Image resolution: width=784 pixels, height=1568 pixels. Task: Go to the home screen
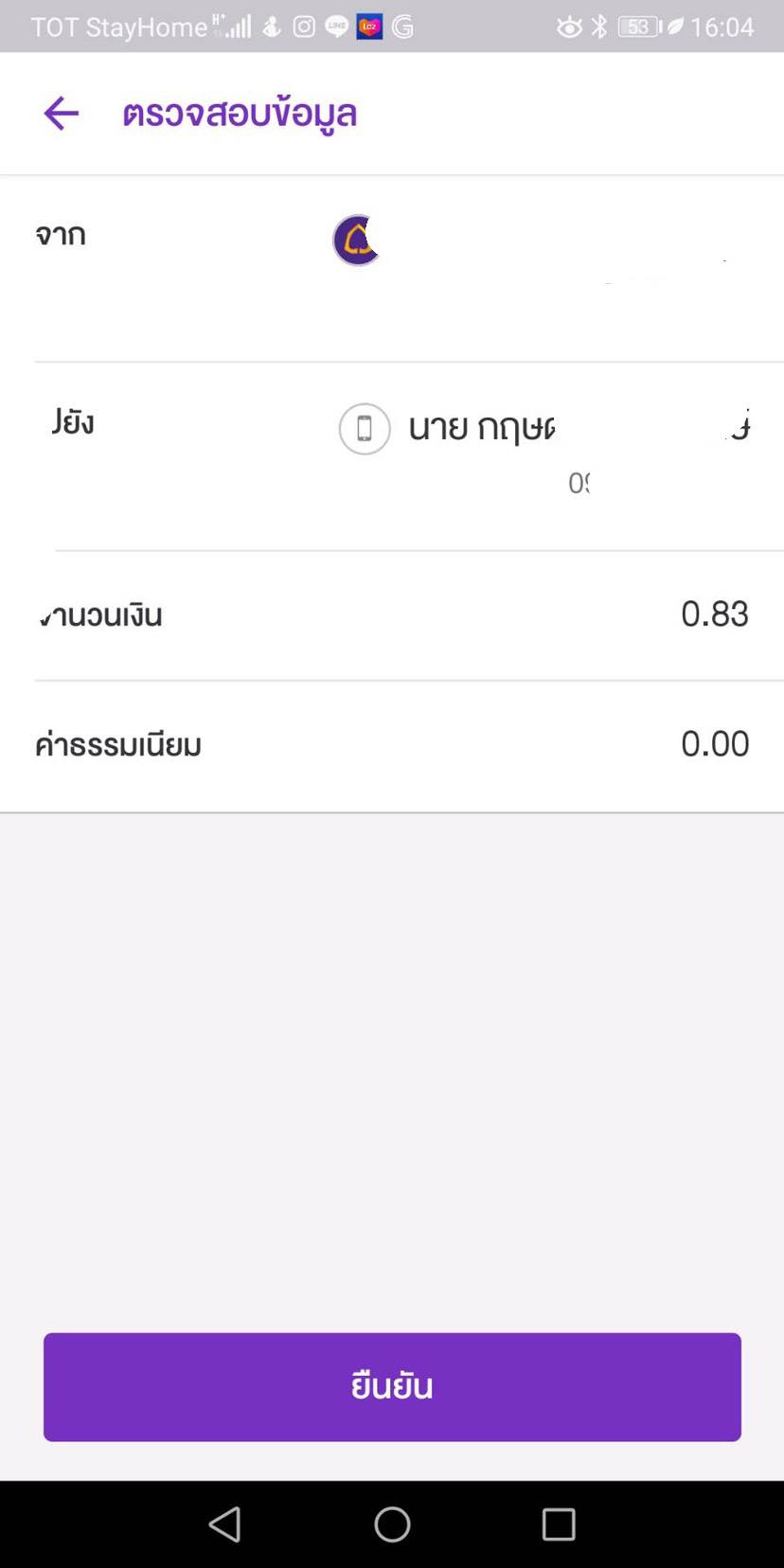(x=392, y=1524)
